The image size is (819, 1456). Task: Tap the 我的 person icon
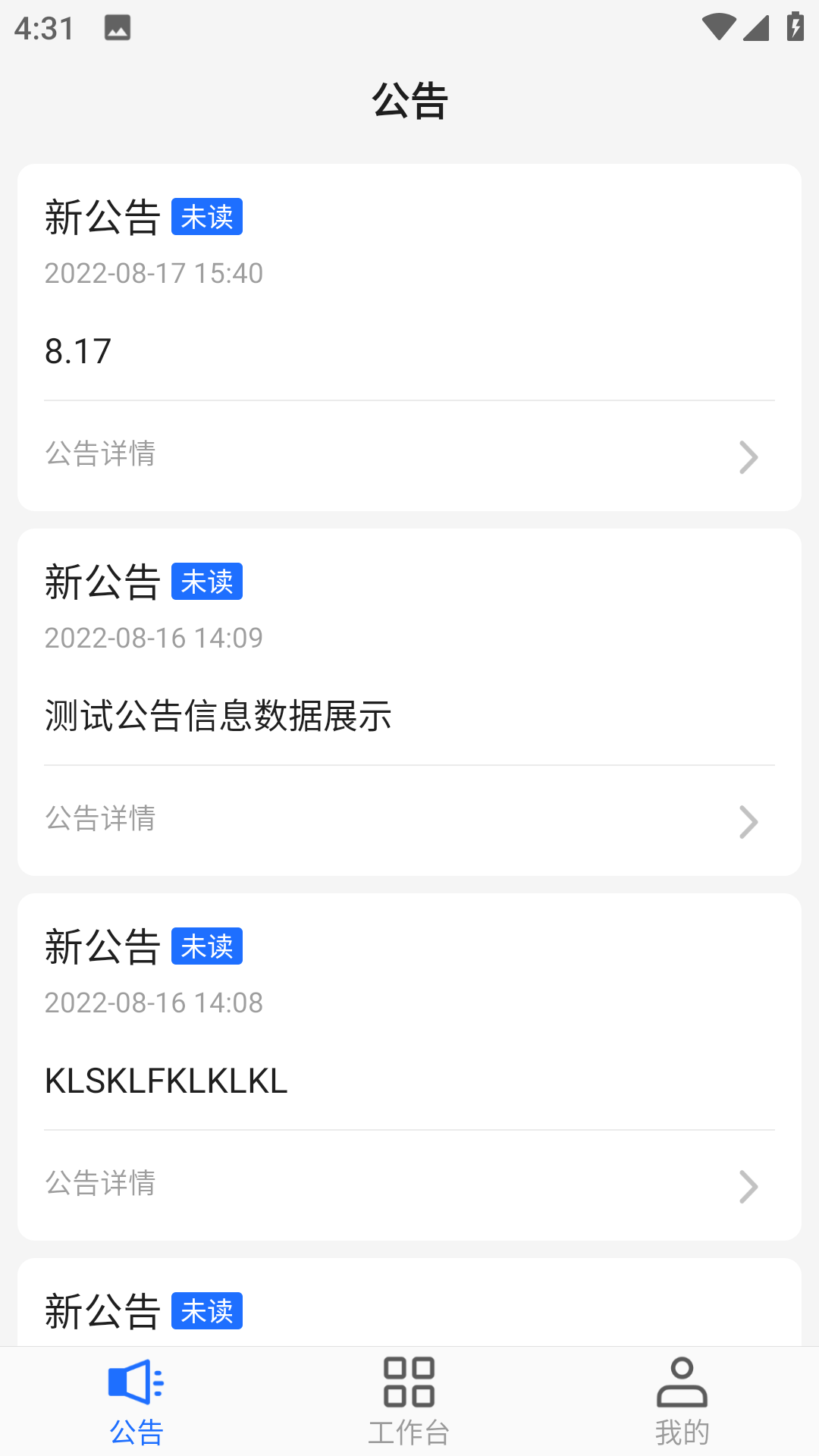[x=681, y=1382]
